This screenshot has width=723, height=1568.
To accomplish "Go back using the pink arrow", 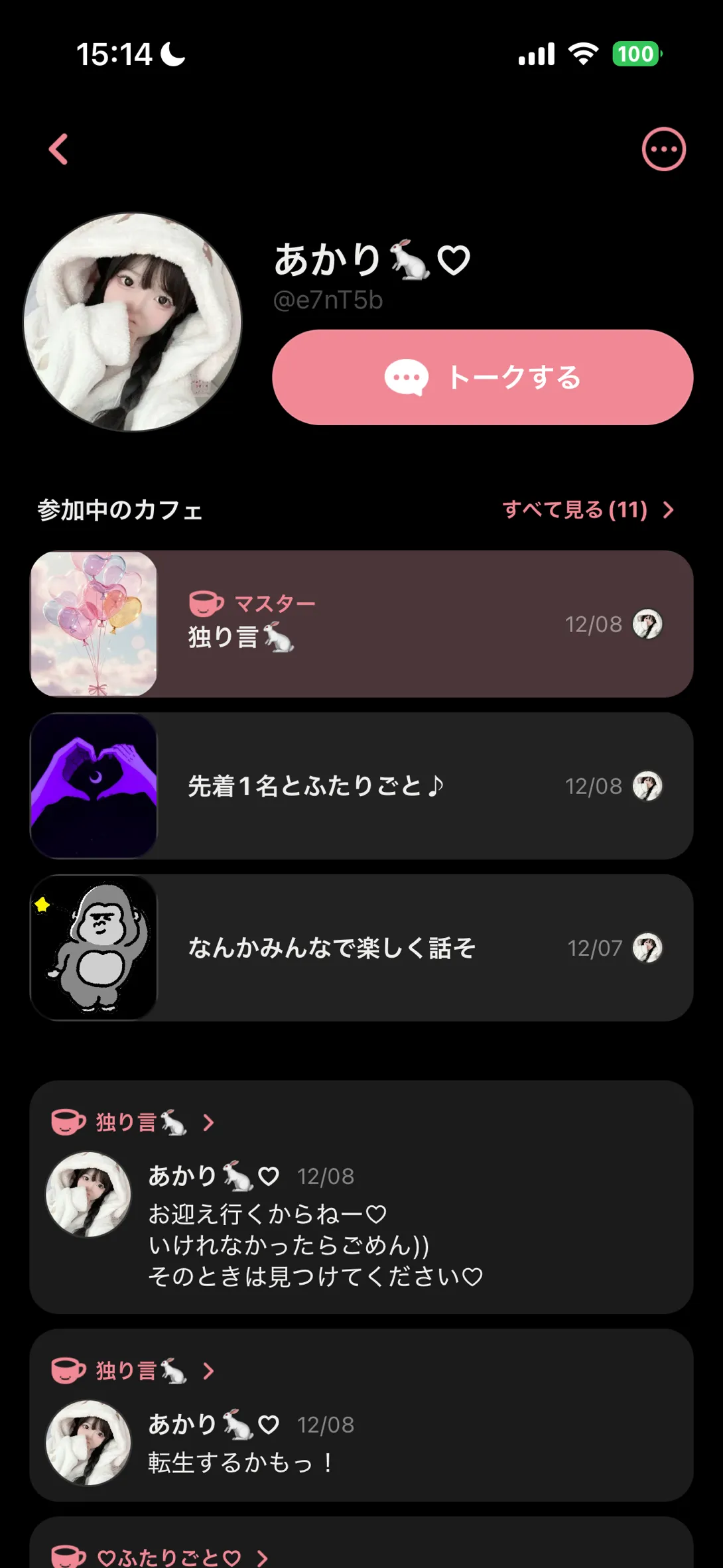I will (x=58, y=149).
